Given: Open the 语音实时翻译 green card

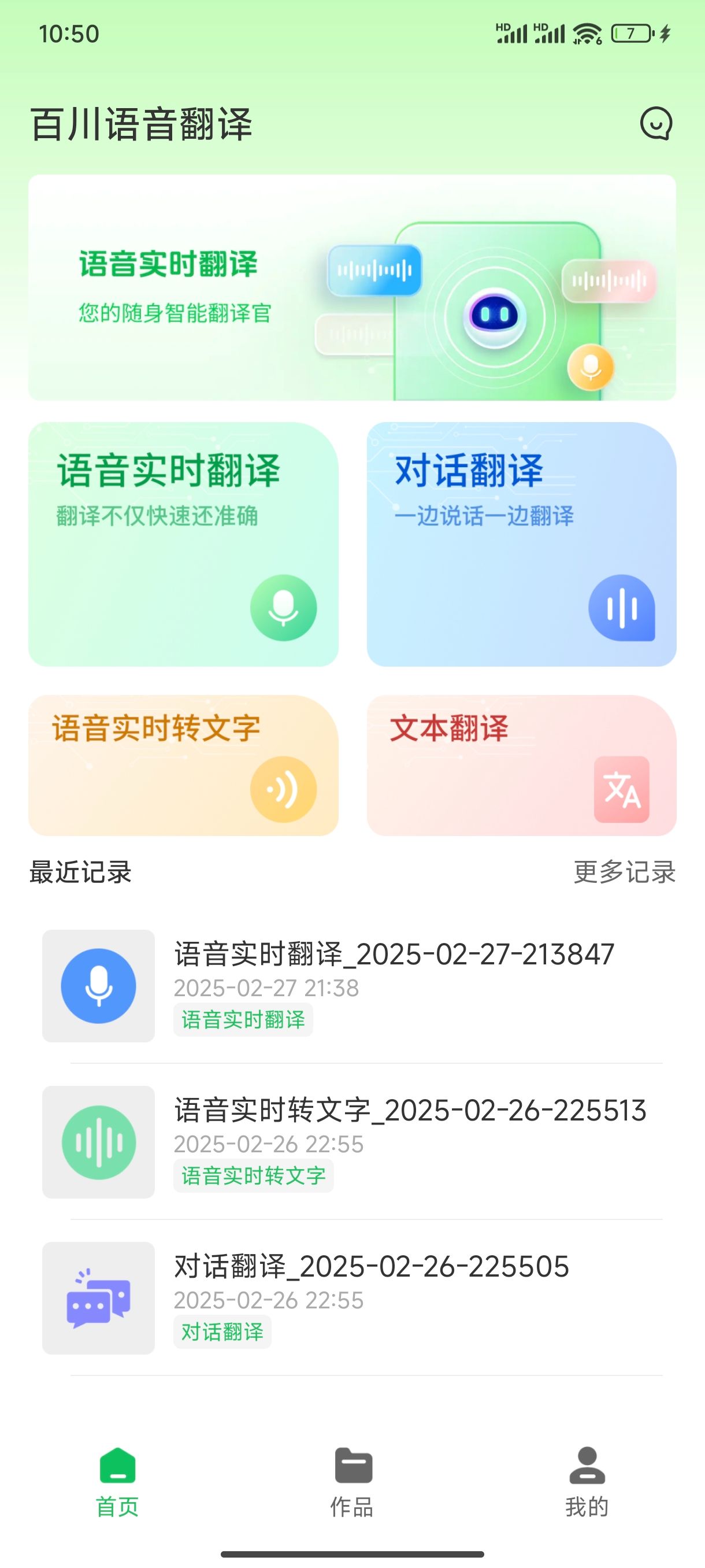Looking at the screenshot, I should [183, 543].
